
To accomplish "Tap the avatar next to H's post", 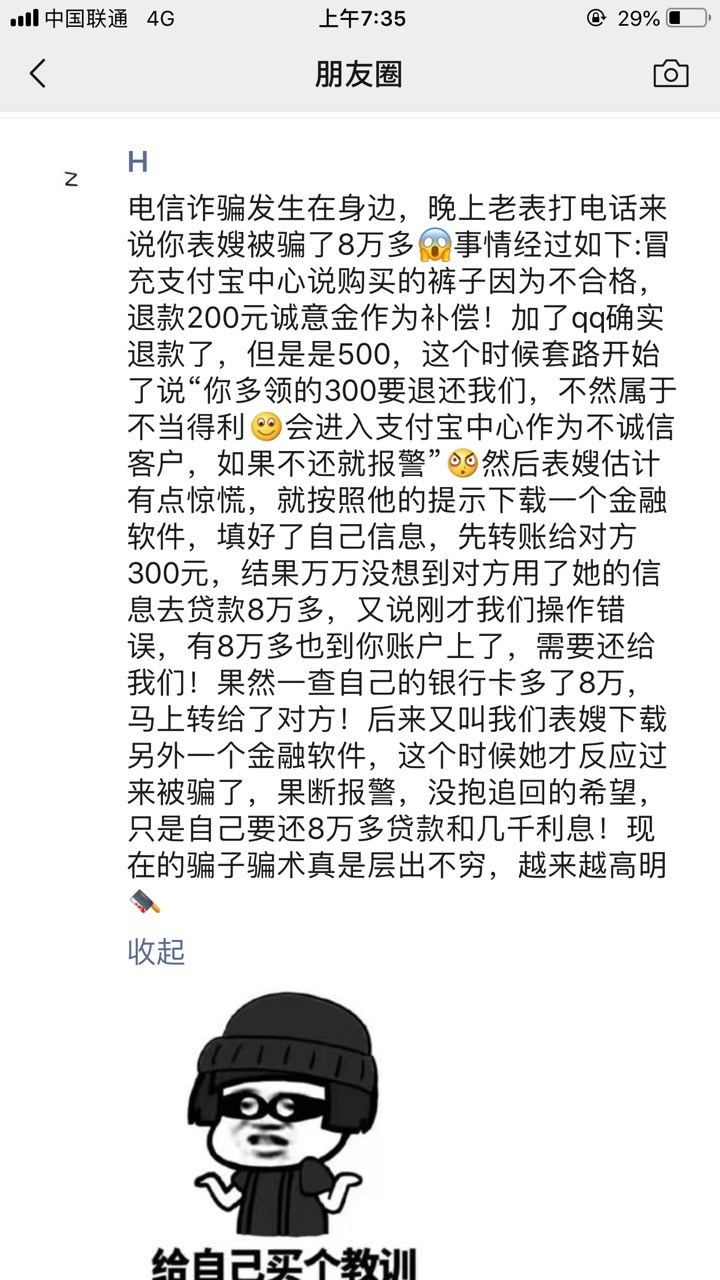I will click(70, 180).
